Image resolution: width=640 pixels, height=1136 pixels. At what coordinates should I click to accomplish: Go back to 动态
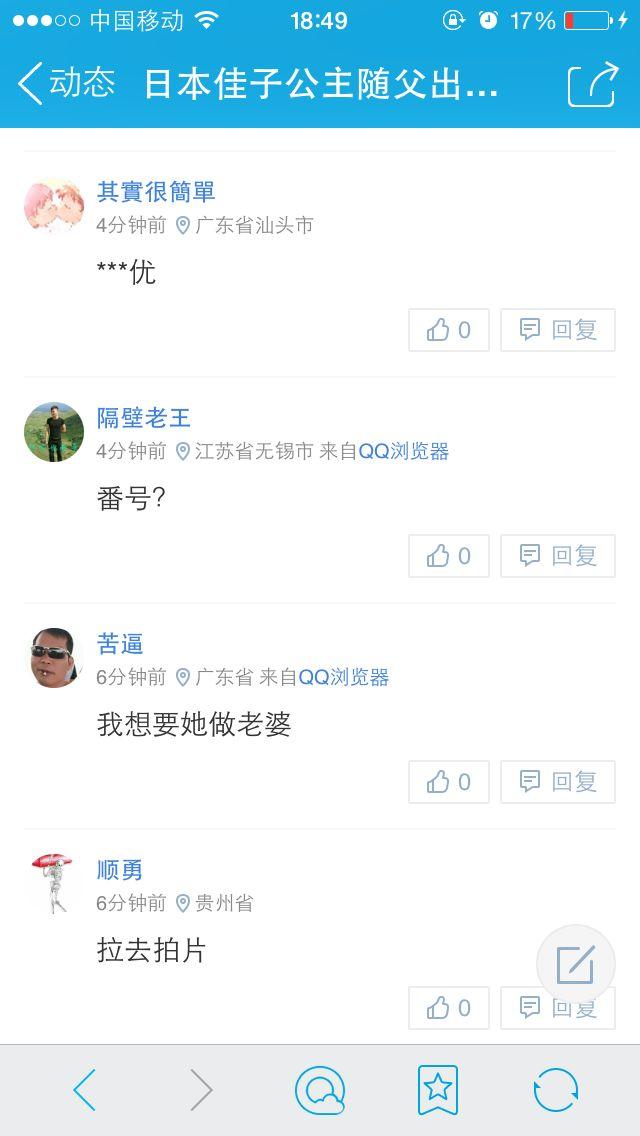[x=66, y=83]
